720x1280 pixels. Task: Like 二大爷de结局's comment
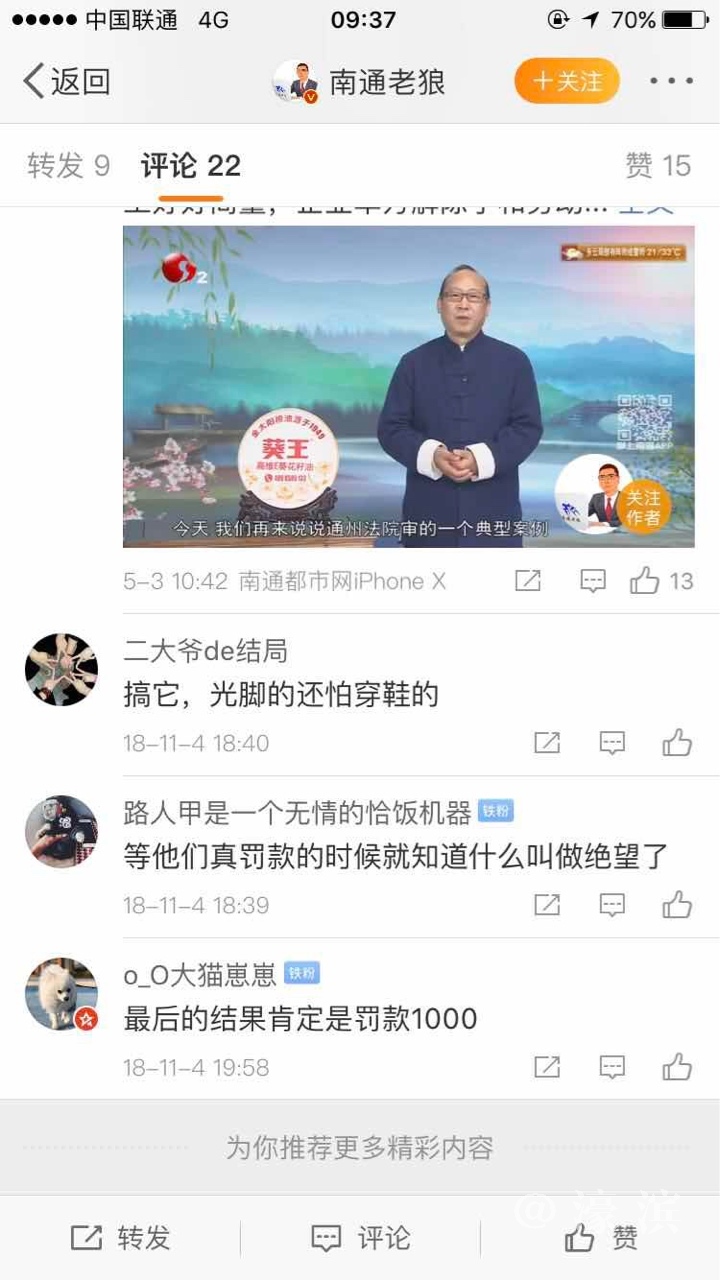pyautogui.click(x=677, y=743)
